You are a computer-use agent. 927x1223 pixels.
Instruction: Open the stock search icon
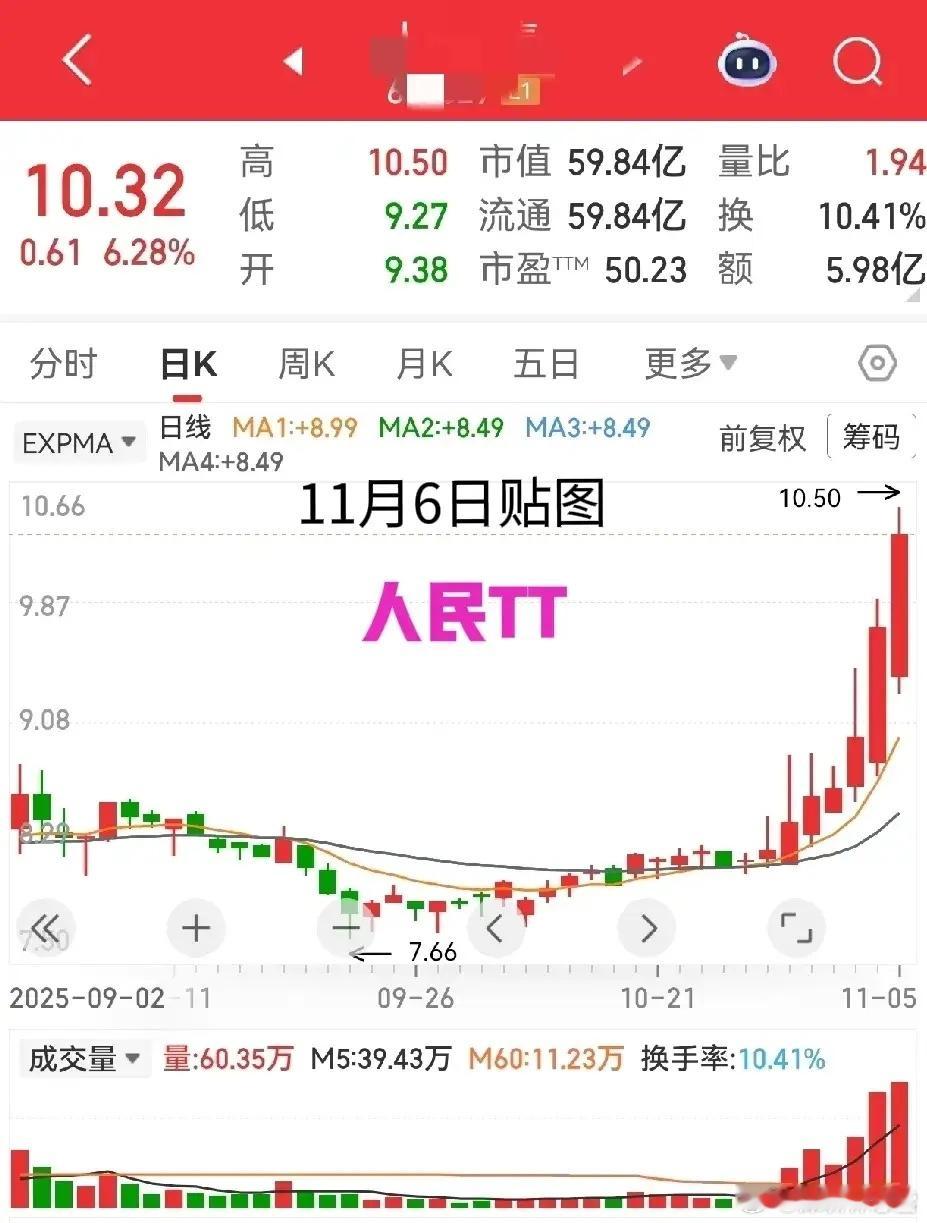856,62
